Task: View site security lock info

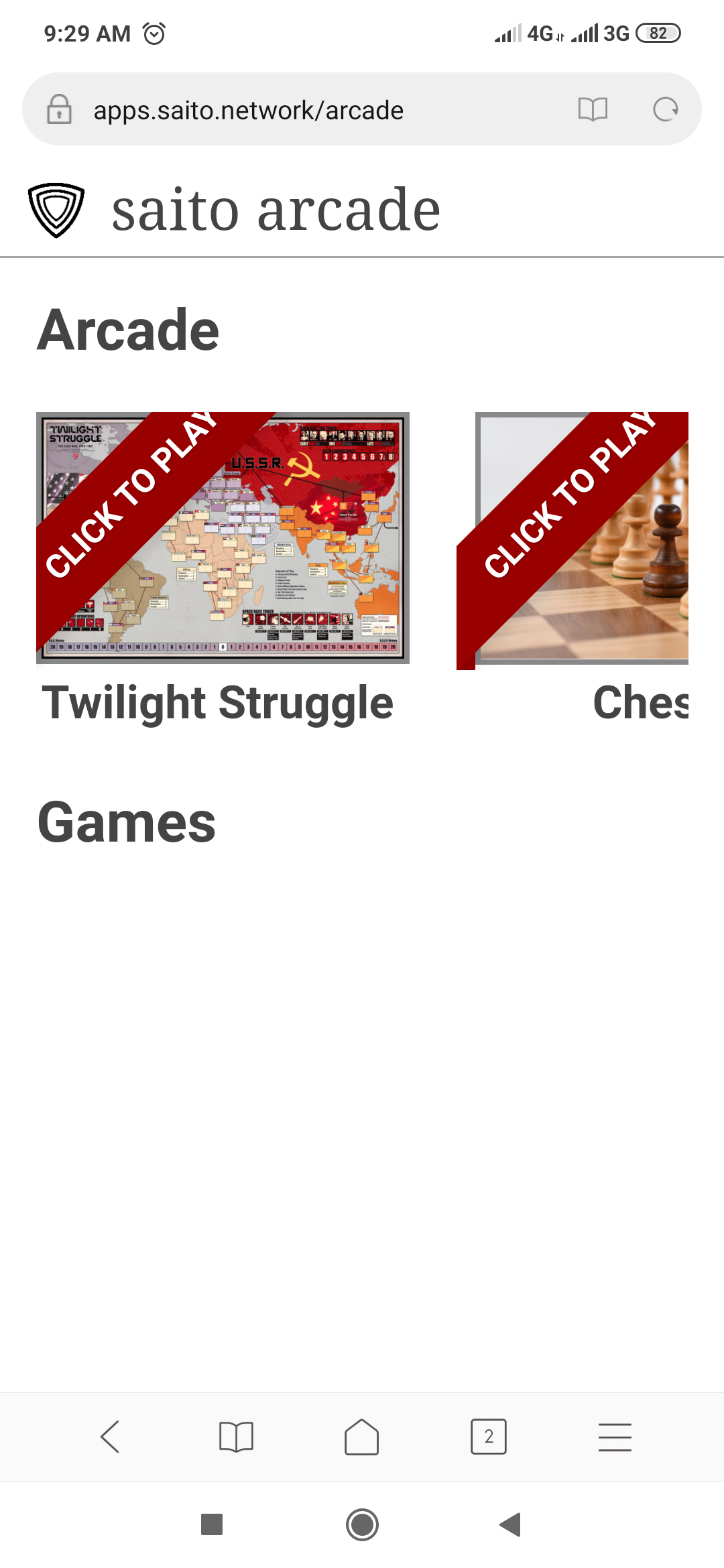Action: click(x=59, y=109)
